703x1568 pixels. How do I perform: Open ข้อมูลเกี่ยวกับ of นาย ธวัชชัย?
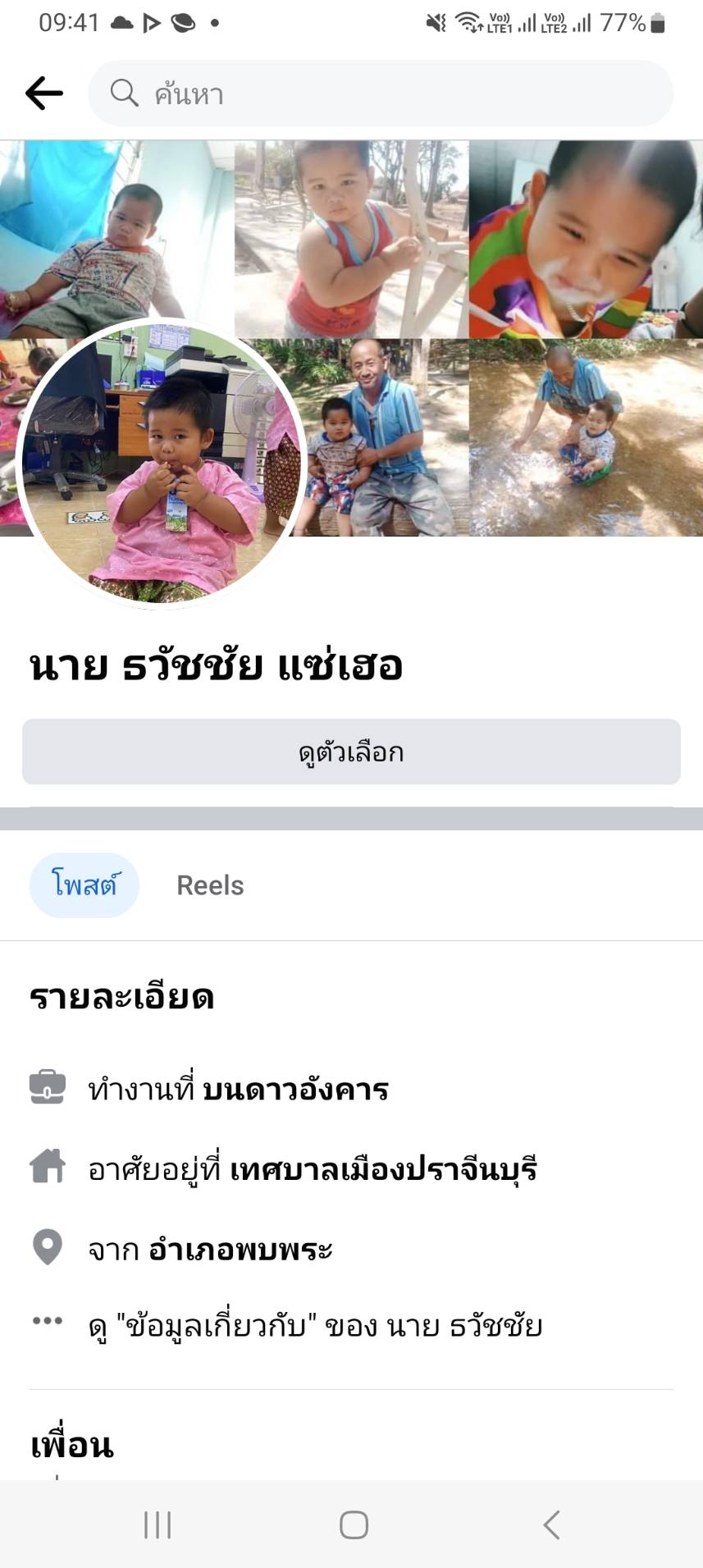coord(315,1327)
